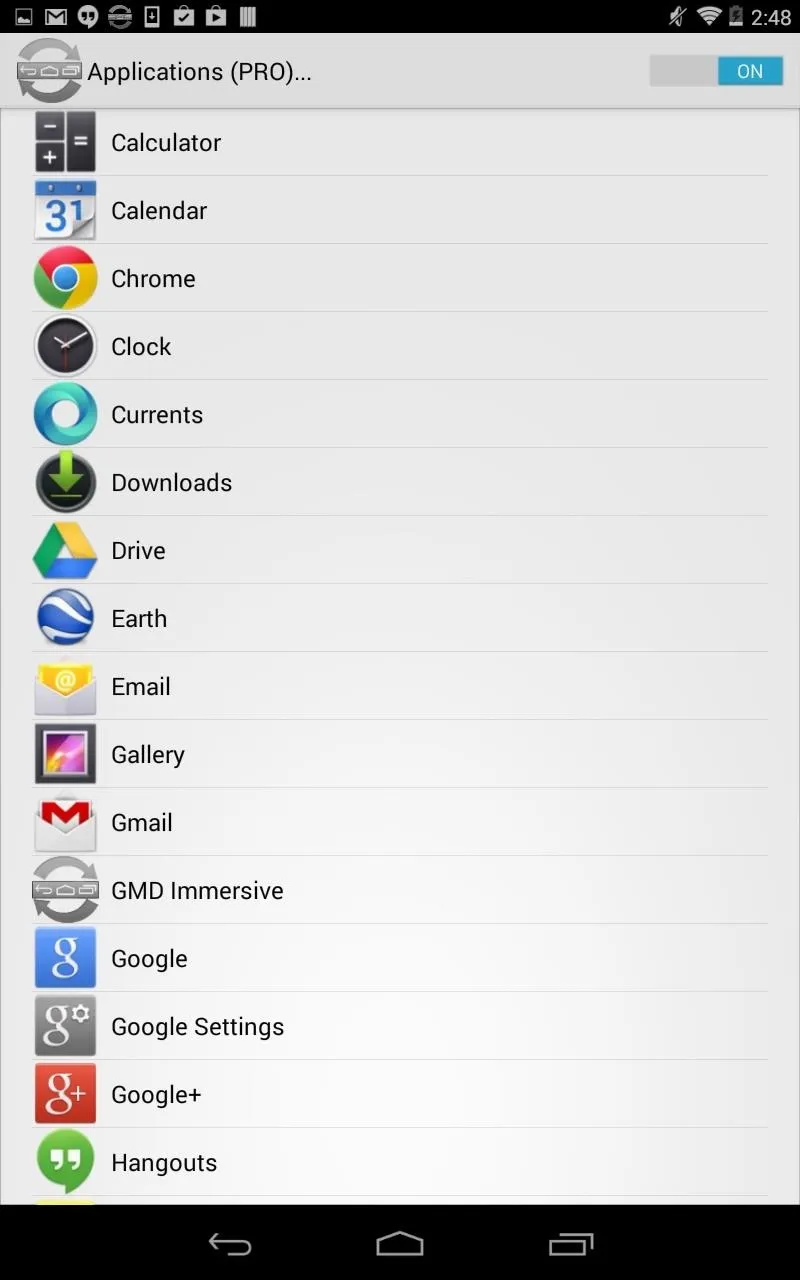The image size is (800, 1280).
Task: Open the Calendar entry
Action: coord(400,210)
